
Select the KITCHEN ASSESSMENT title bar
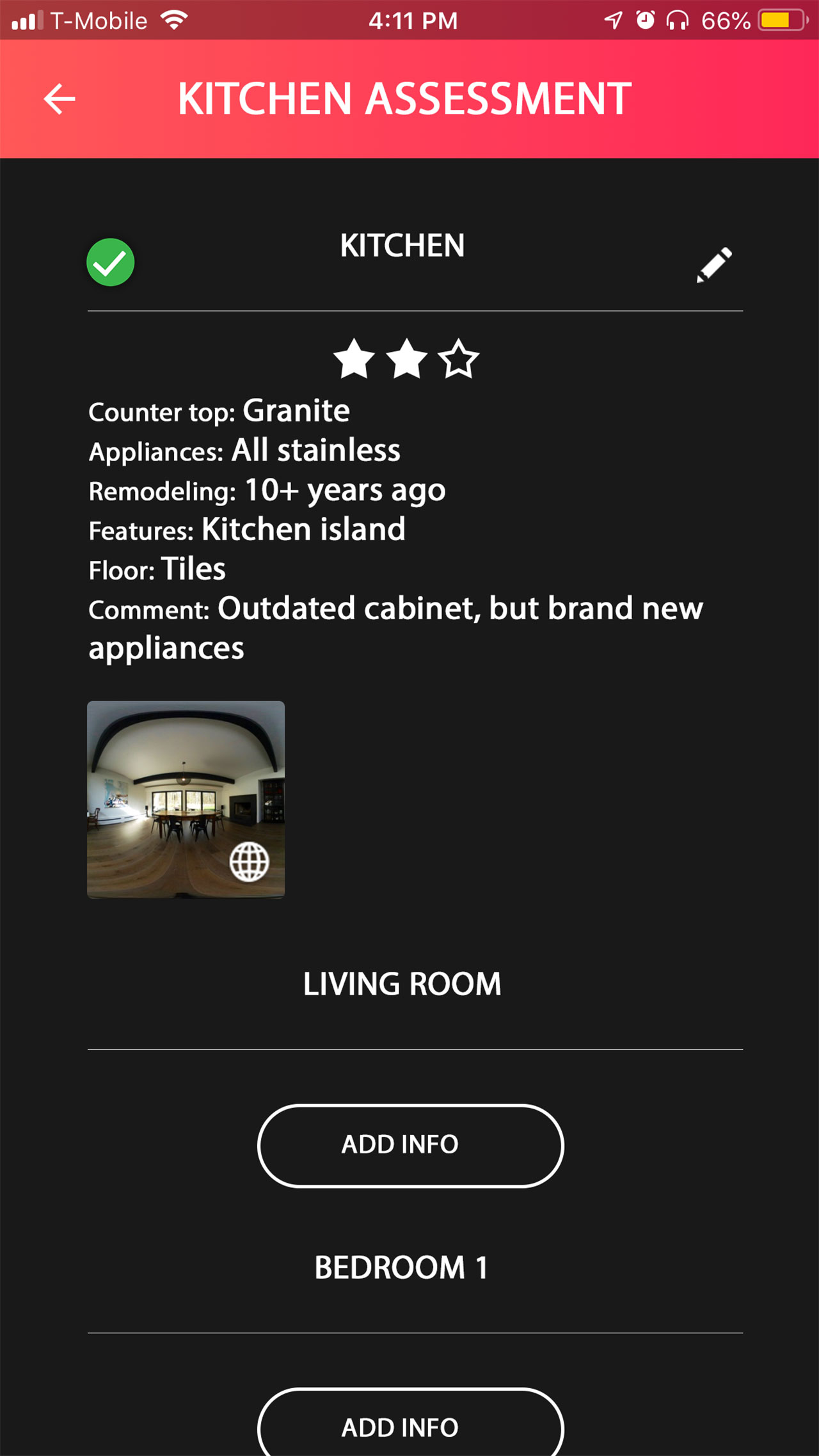(x=405, y=97)
